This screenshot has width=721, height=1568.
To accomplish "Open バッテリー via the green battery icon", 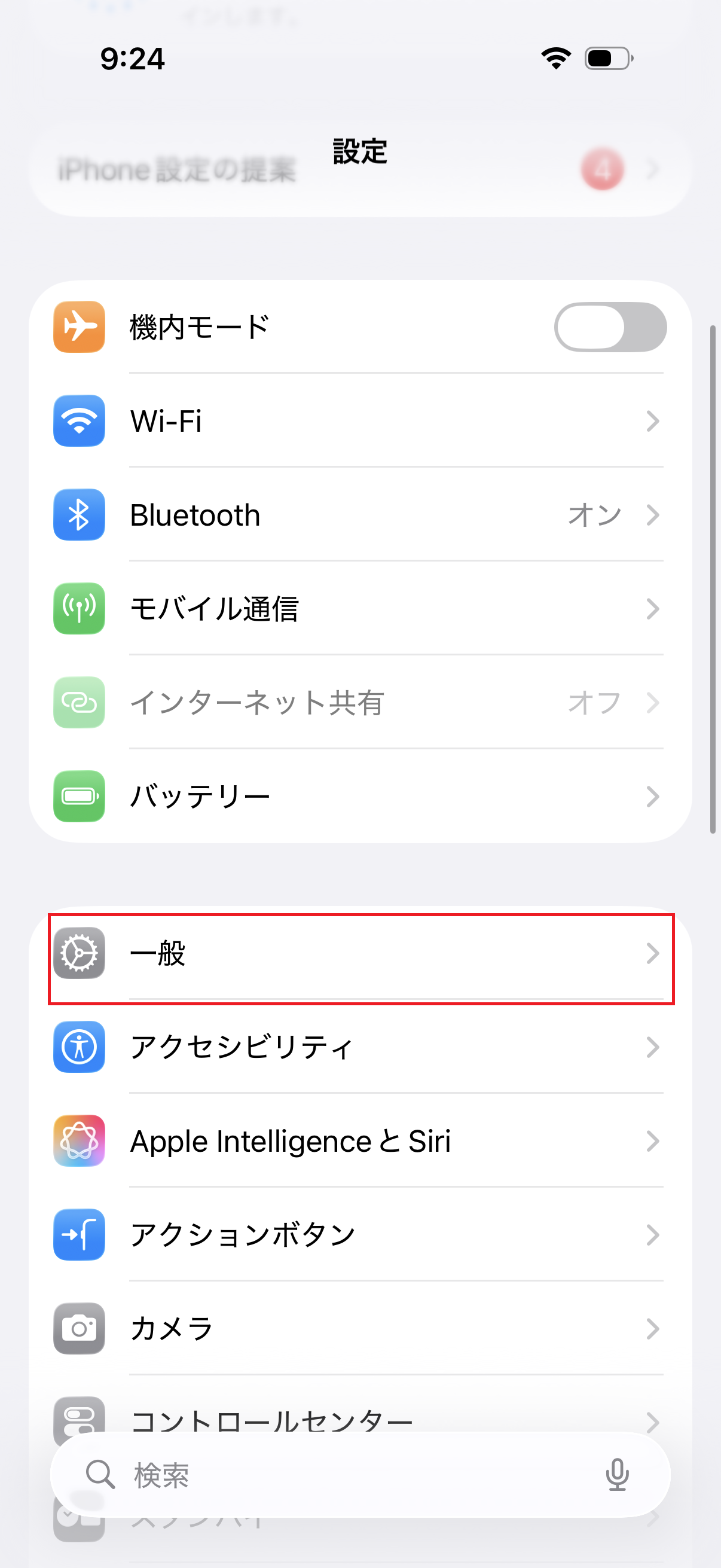I will (79, 796).
